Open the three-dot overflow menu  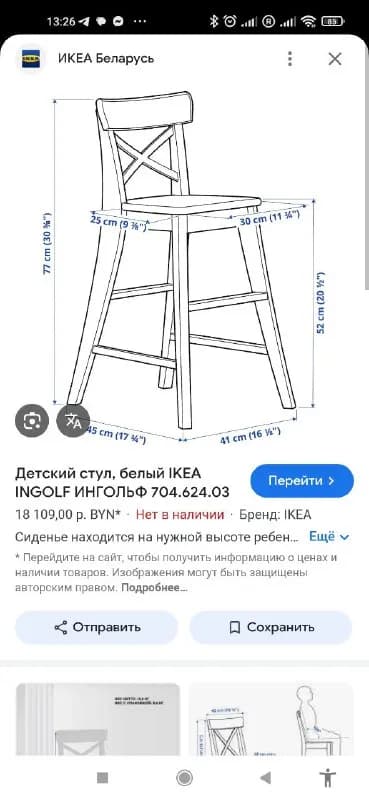(x=290, y=59)
